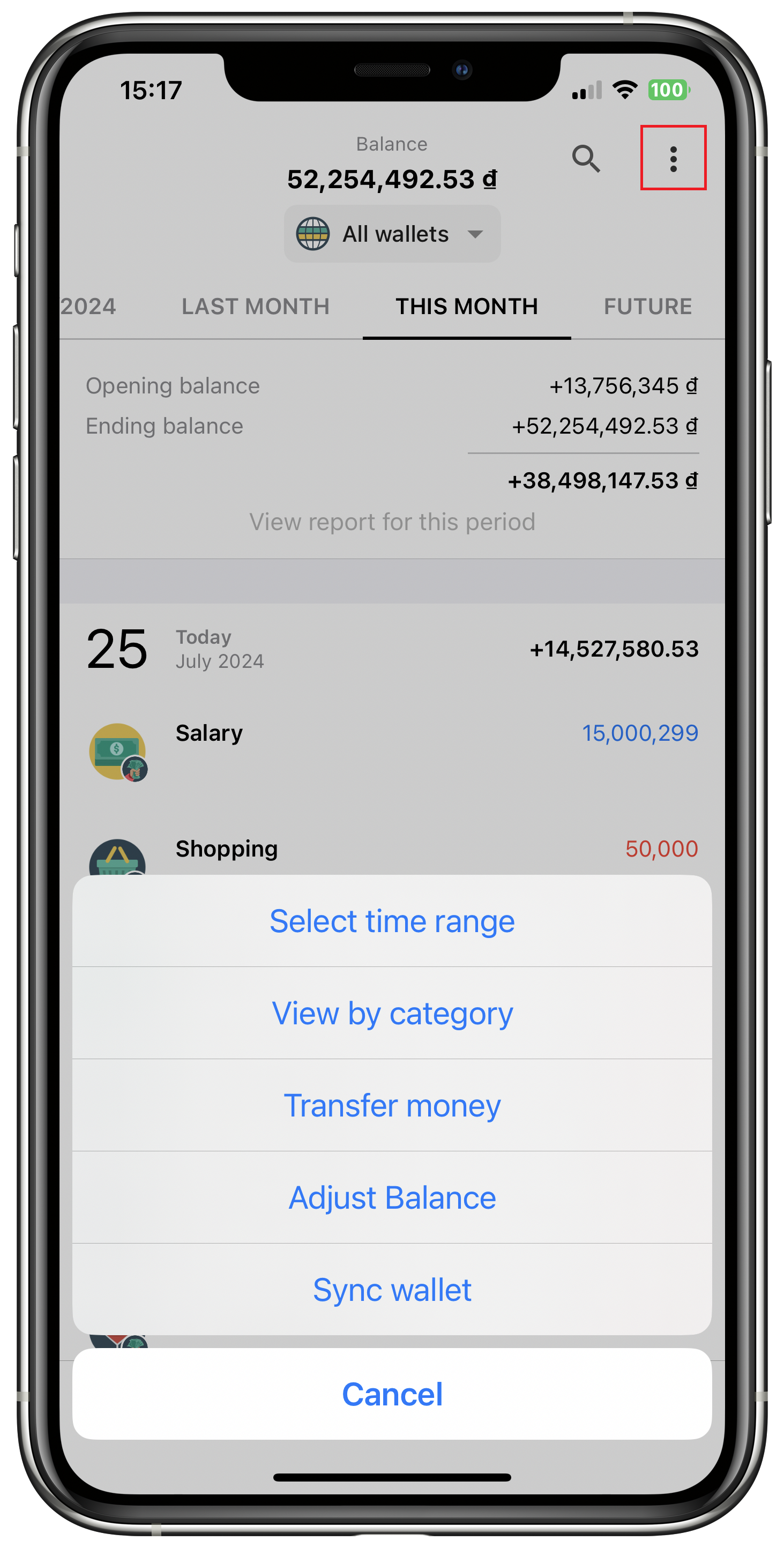The width and height of the screenshot is (784, 1548).
Task: Expand the All wallets dropdown
Action: [x=392, y=234]
